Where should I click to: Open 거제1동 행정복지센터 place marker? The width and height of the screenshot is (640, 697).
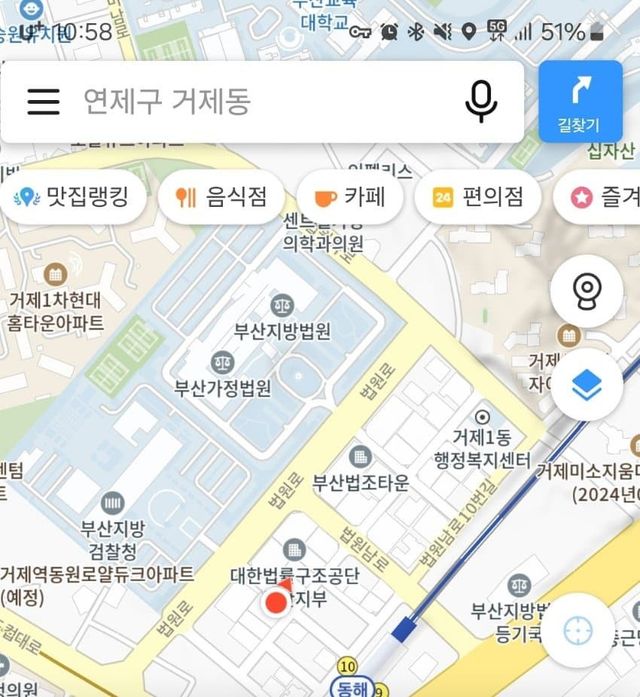(x=483, y=417)
